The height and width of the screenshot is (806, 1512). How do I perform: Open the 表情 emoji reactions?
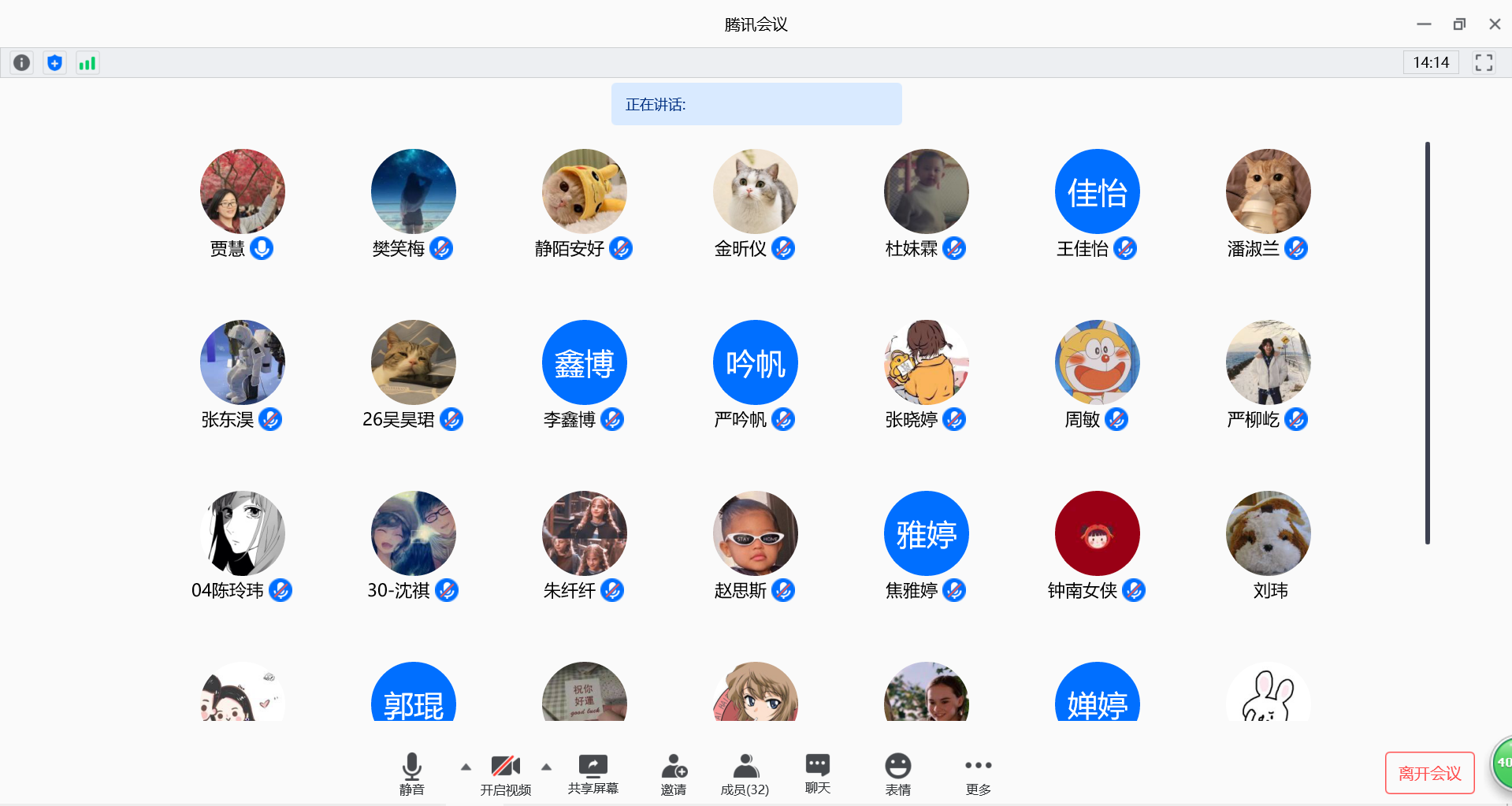(897, 773)
